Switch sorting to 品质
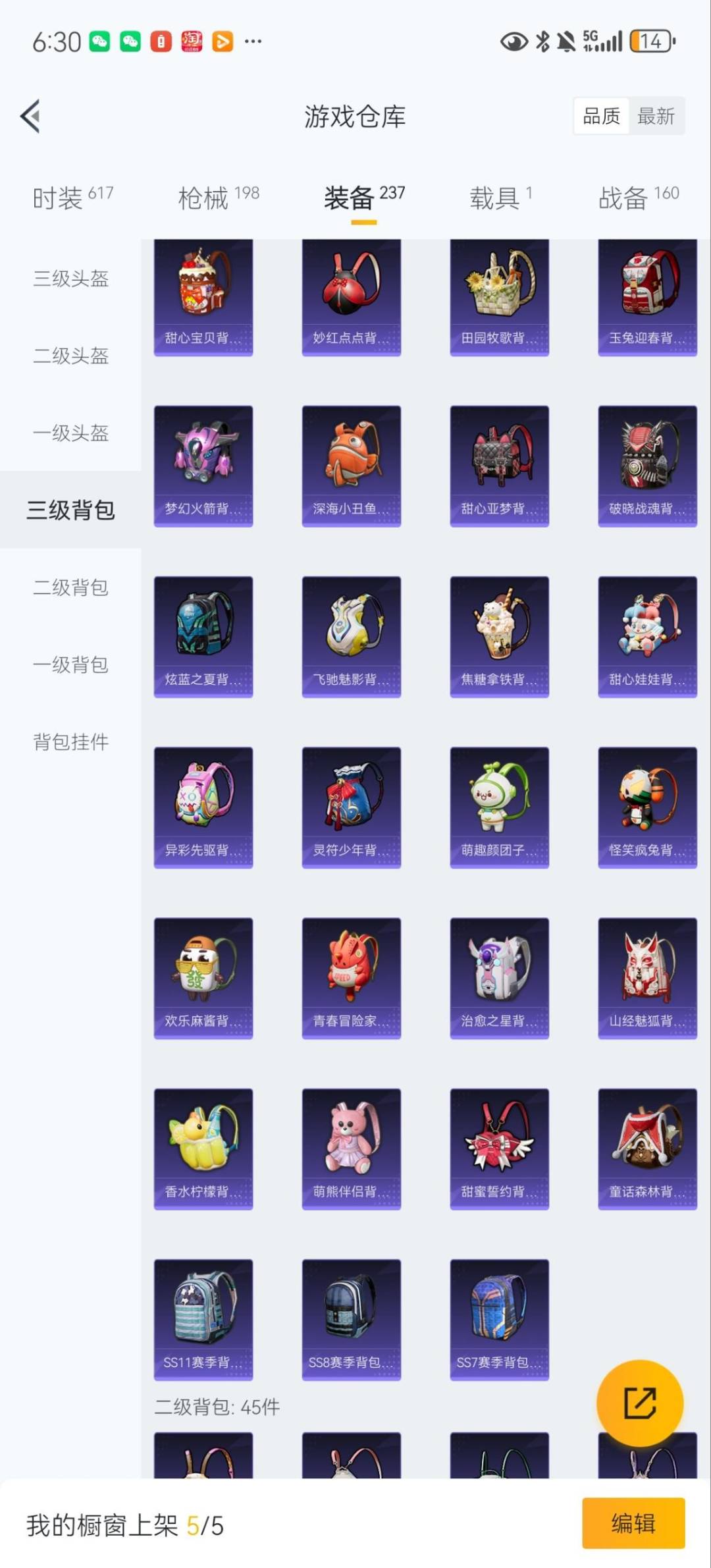The height and width of the screenshot is (1568, 711). pos(601,115)
